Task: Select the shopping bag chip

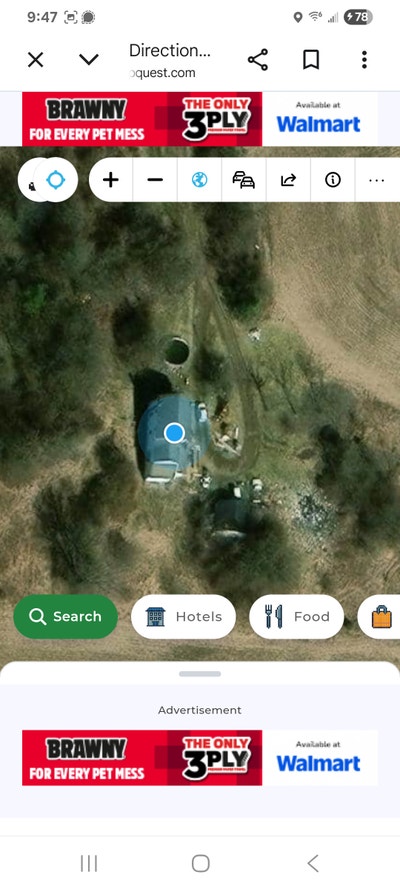Action: [380, 617]
